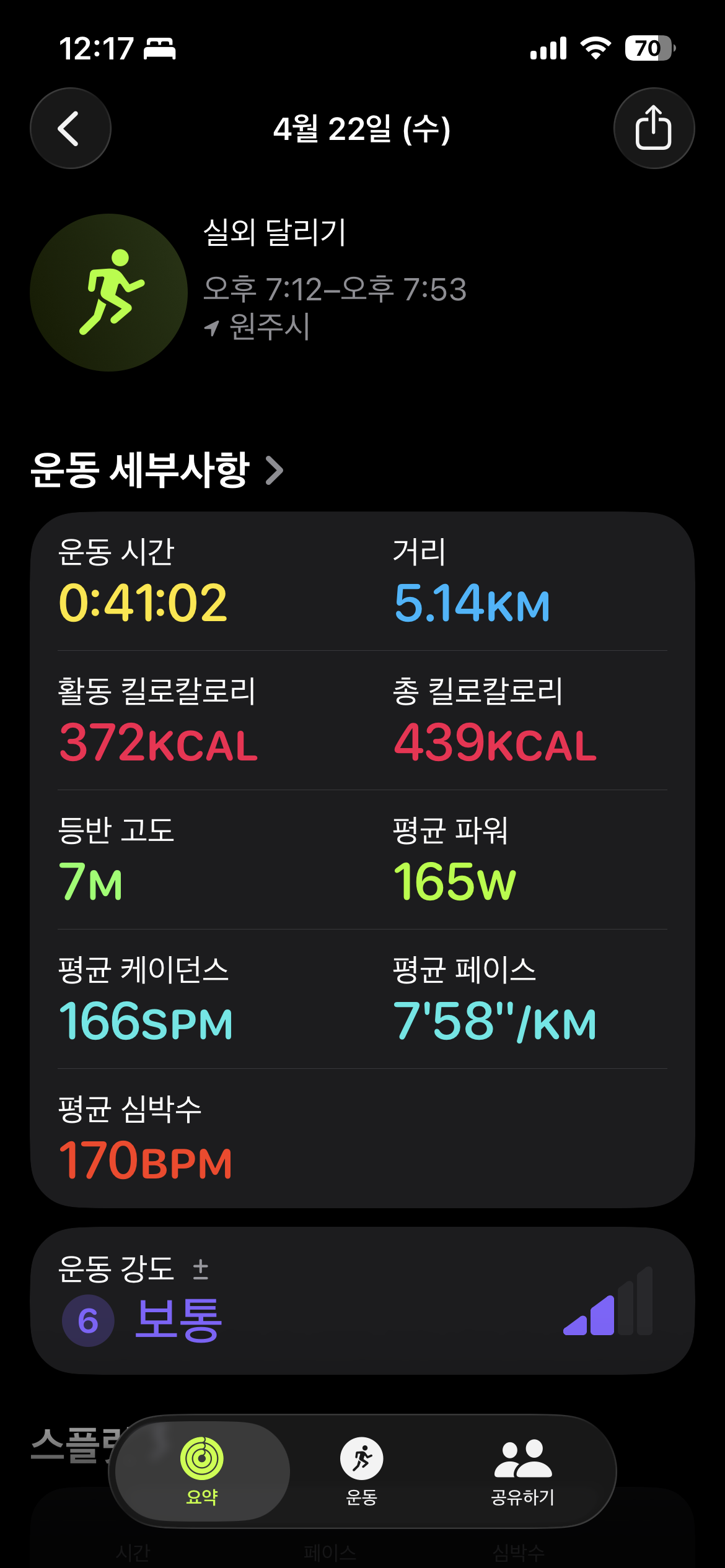
Task: Open the 운동 강도 보통 card
Action: point(362,1300)
